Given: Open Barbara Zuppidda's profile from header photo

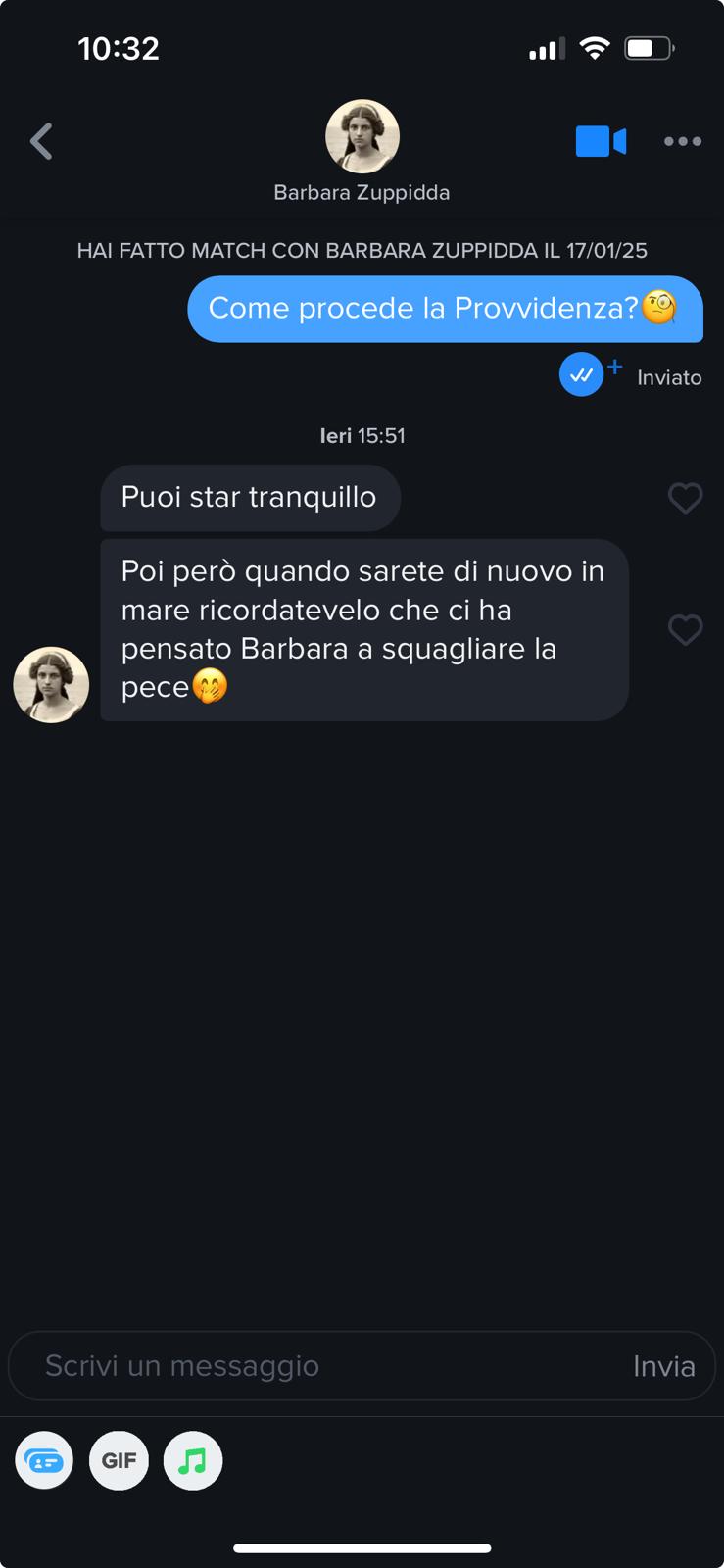Looking at the screenshot, I should tap(362, 137).
